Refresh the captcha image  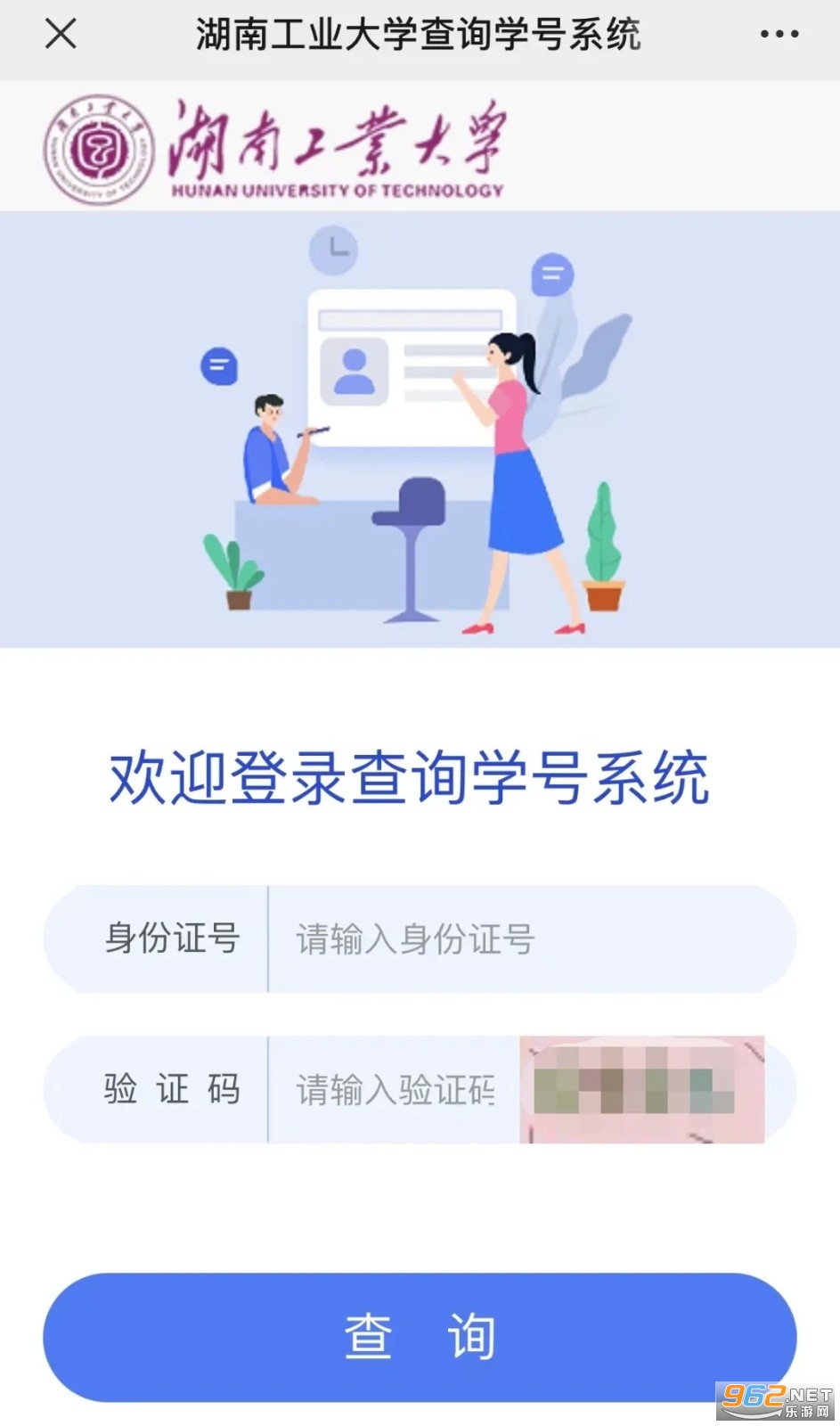click(641, 1090)
